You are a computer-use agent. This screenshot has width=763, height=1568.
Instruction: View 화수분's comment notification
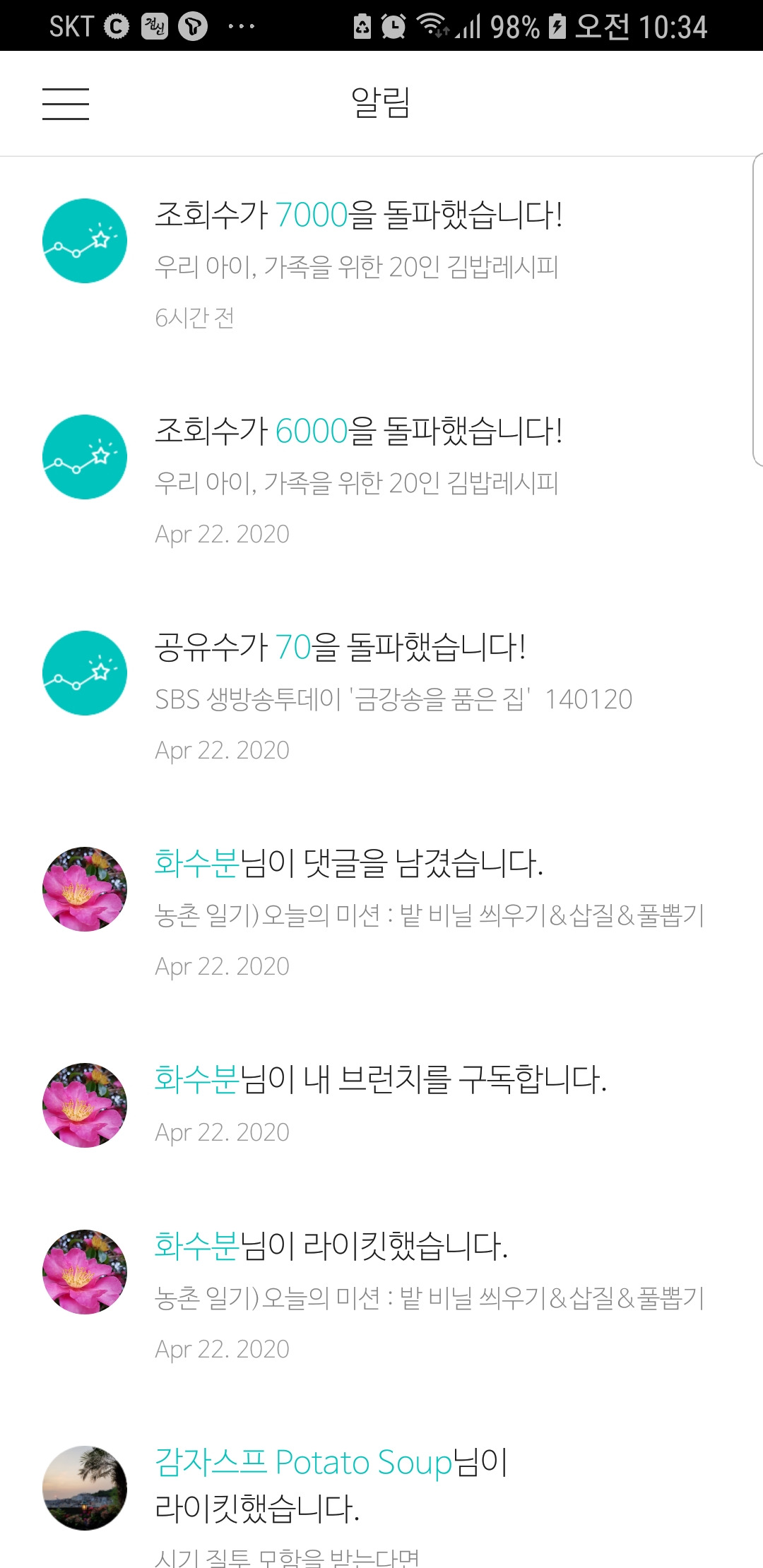point(381,913)
